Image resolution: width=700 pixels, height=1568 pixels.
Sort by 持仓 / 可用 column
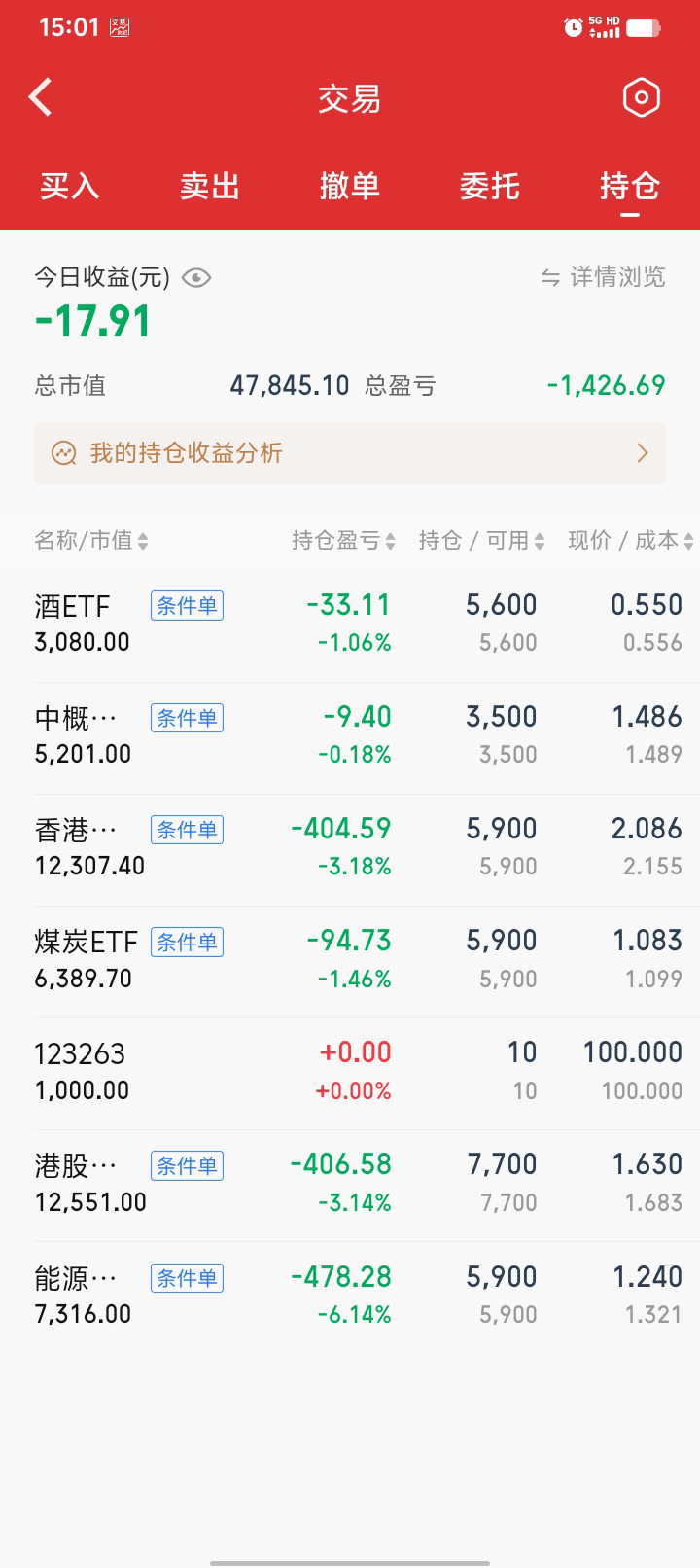481,541
